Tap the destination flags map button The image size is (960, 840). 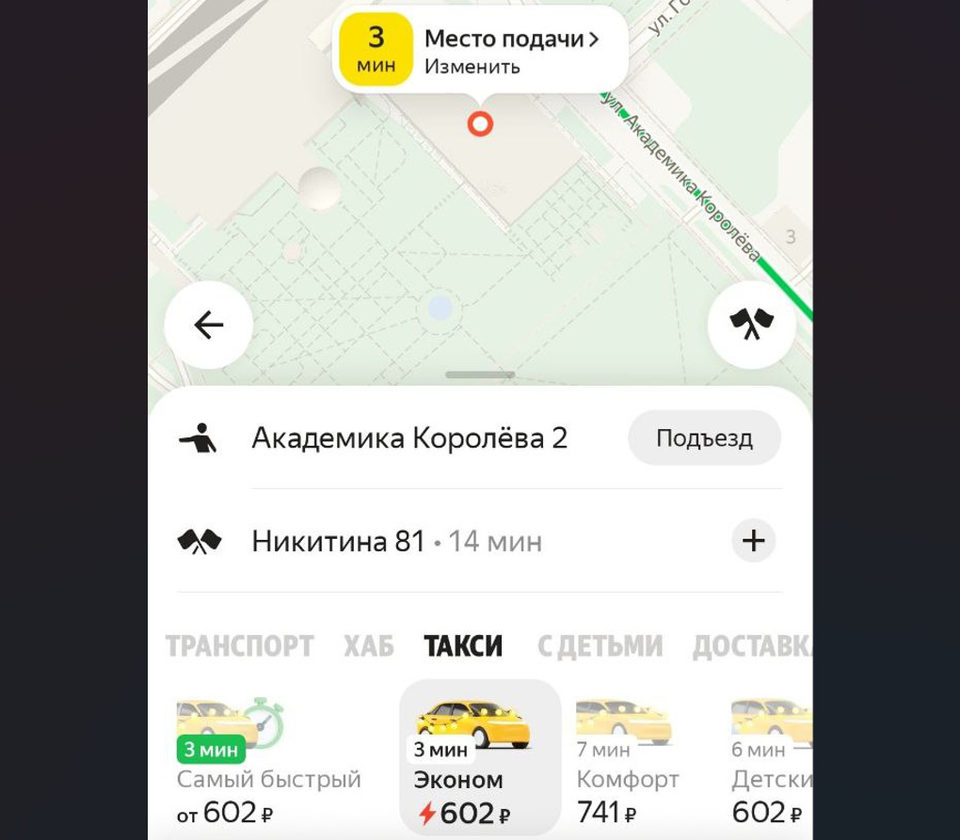(x=751, y=325)
